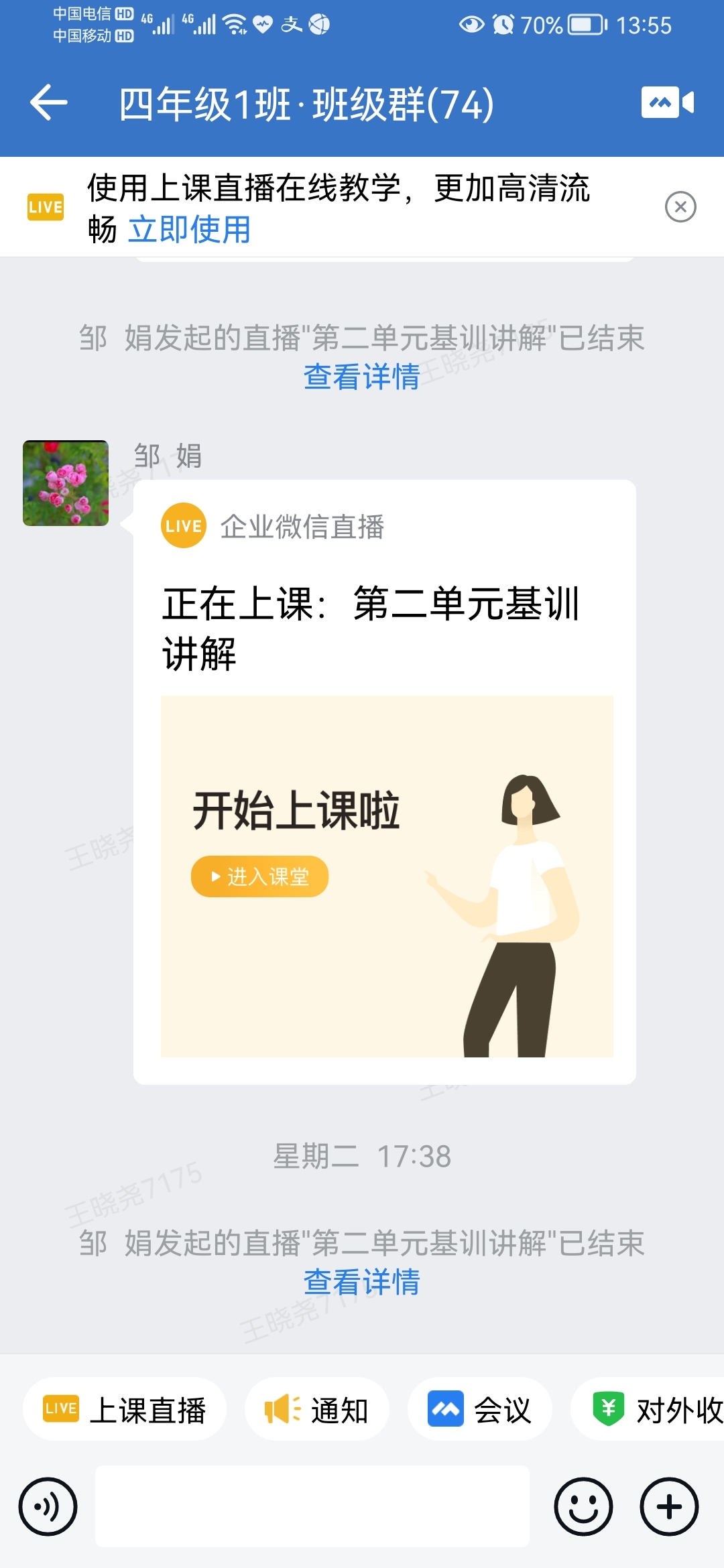Viewport: 724px width, 1568px height.
Task: Open the 上课直播 shortcut chip
Action: tap(125, 1409)
